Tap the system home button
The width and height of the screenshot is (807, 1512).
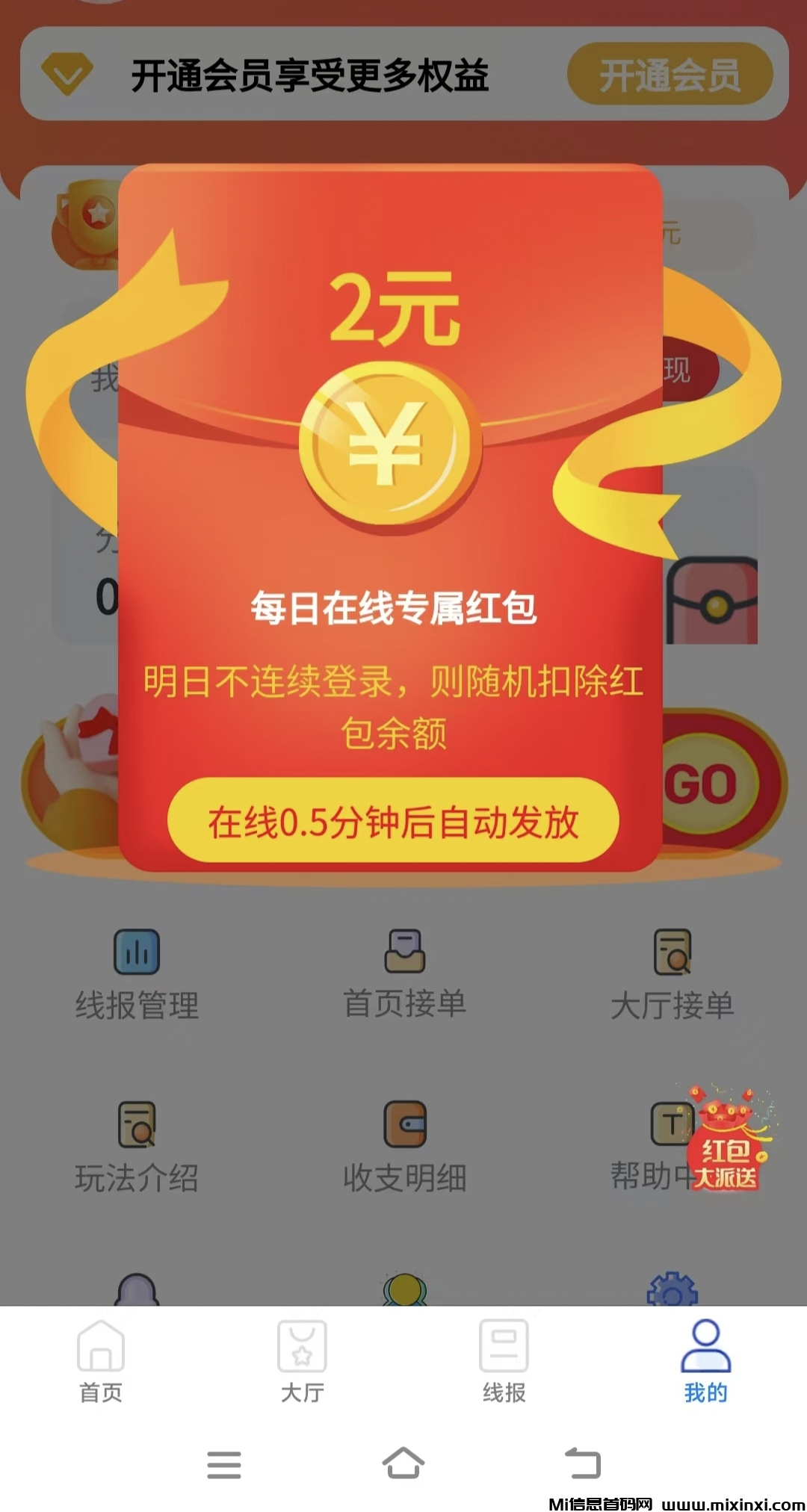(x=403, y=1463)
